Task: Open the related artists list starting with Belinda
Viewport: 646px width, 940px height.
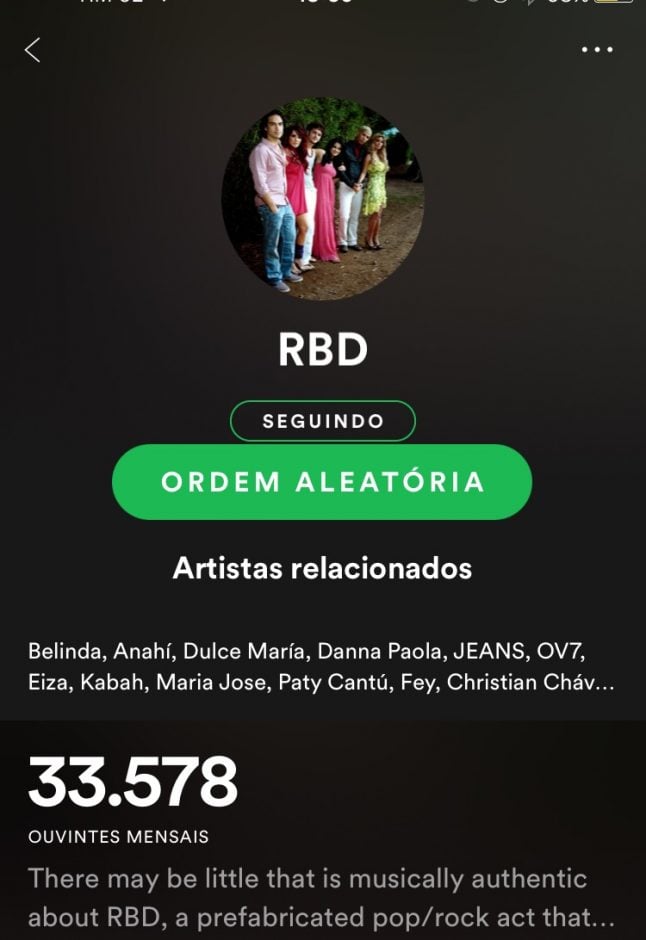Action: 320,667
